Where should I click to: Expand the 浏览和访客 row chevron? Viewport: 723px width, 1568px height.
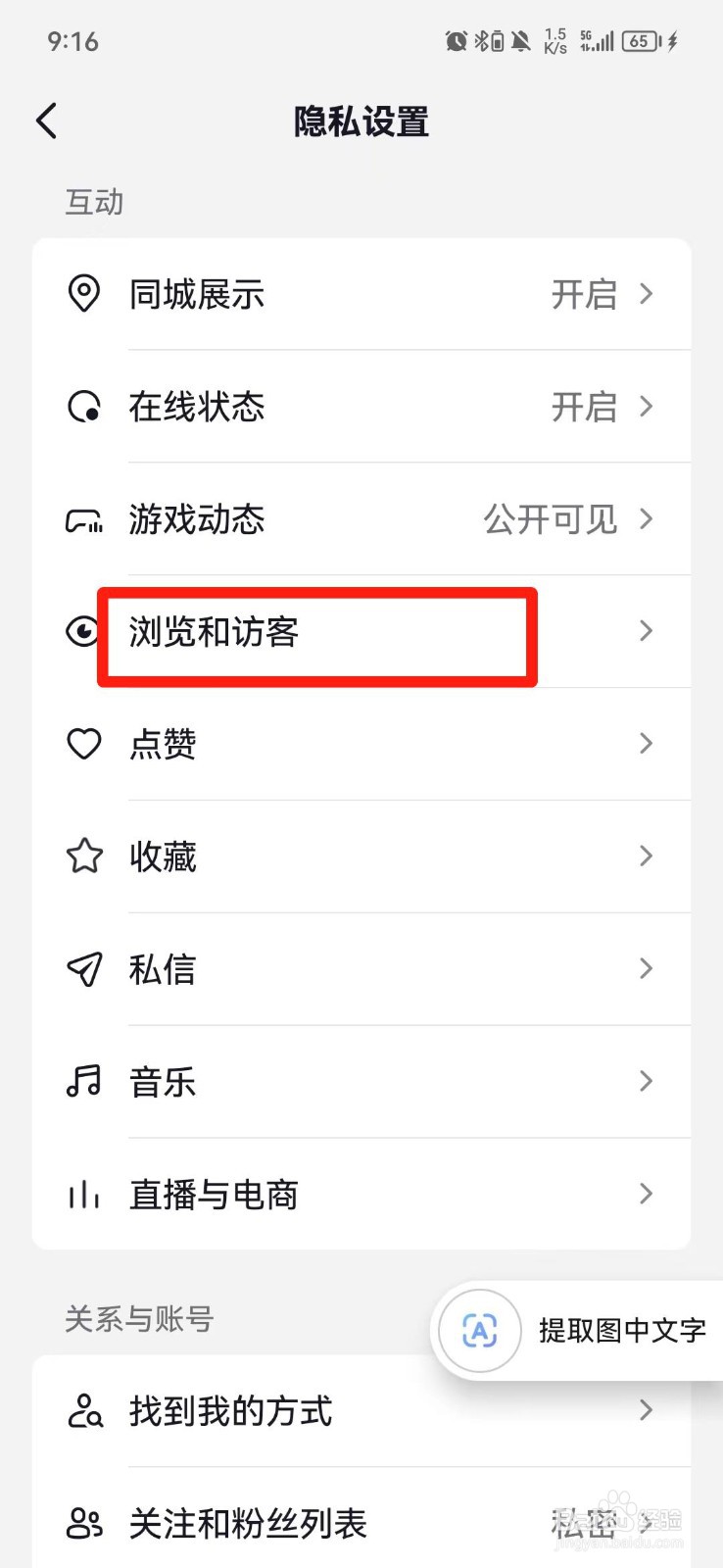click(x=646, y=632)
